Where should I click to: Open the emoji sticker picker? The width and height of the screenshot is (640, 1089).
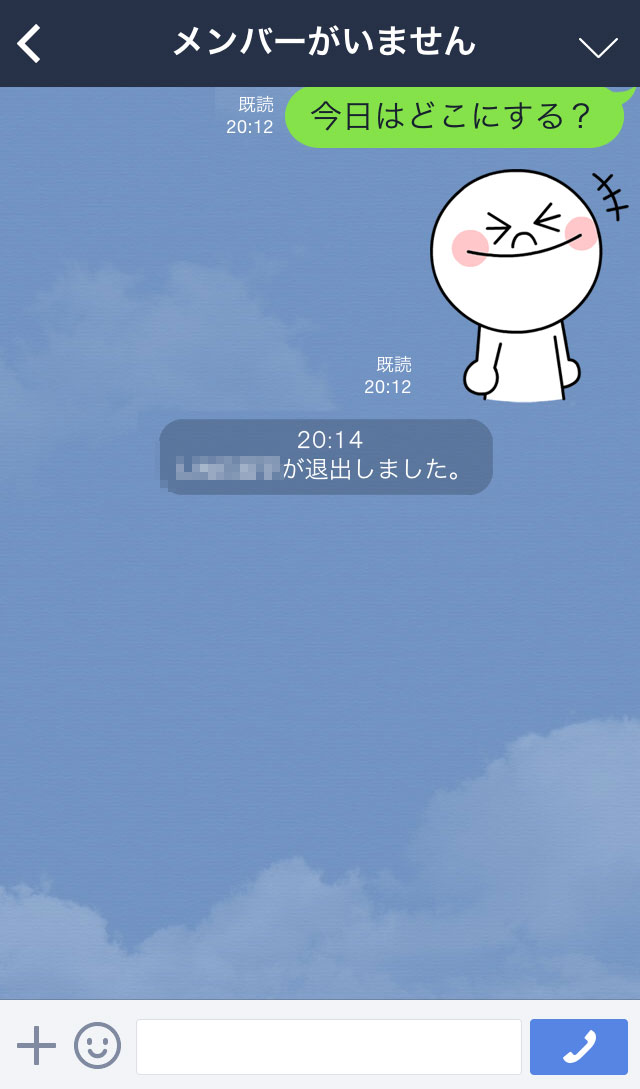click(97, 1046)
